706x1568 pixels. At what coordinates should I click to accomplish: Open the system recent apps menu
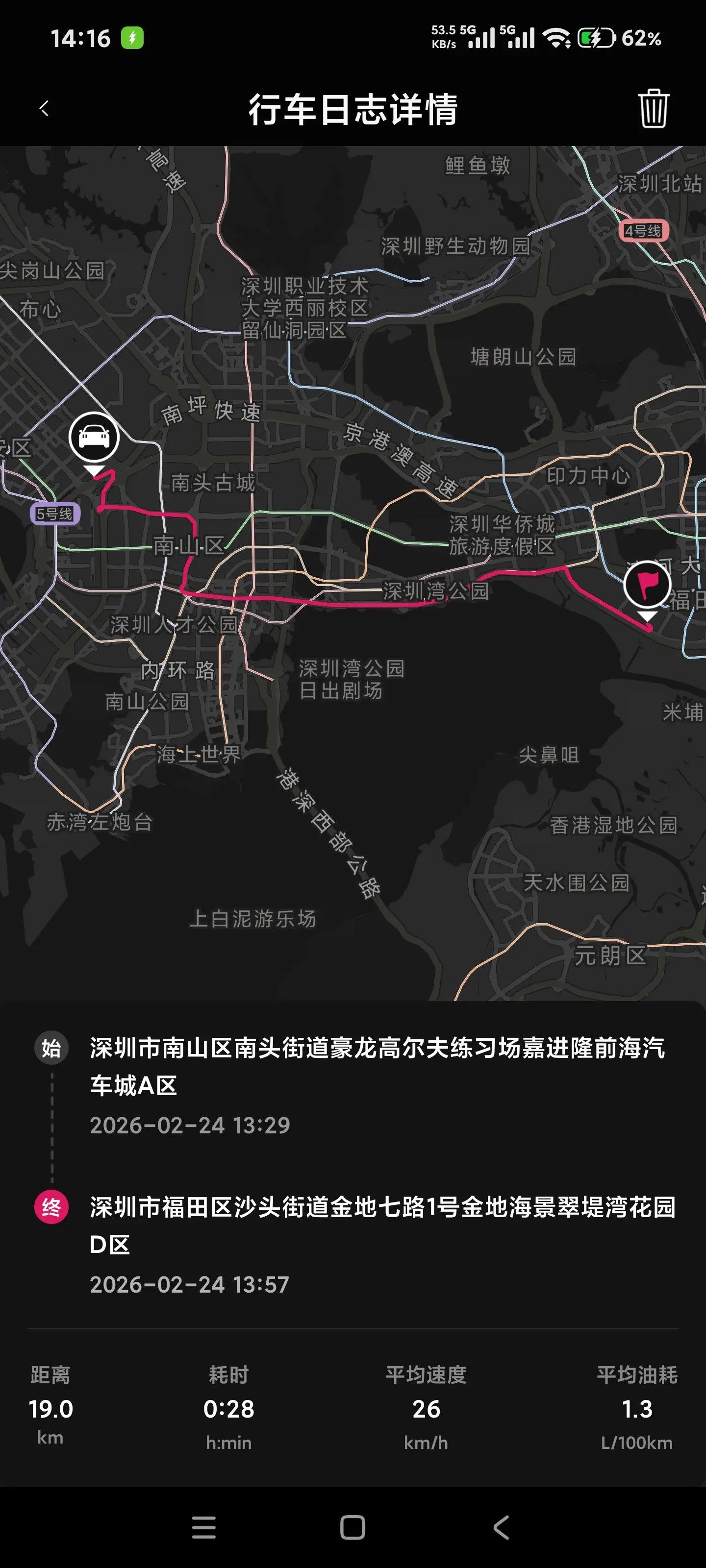click(x=203, y=1527)
